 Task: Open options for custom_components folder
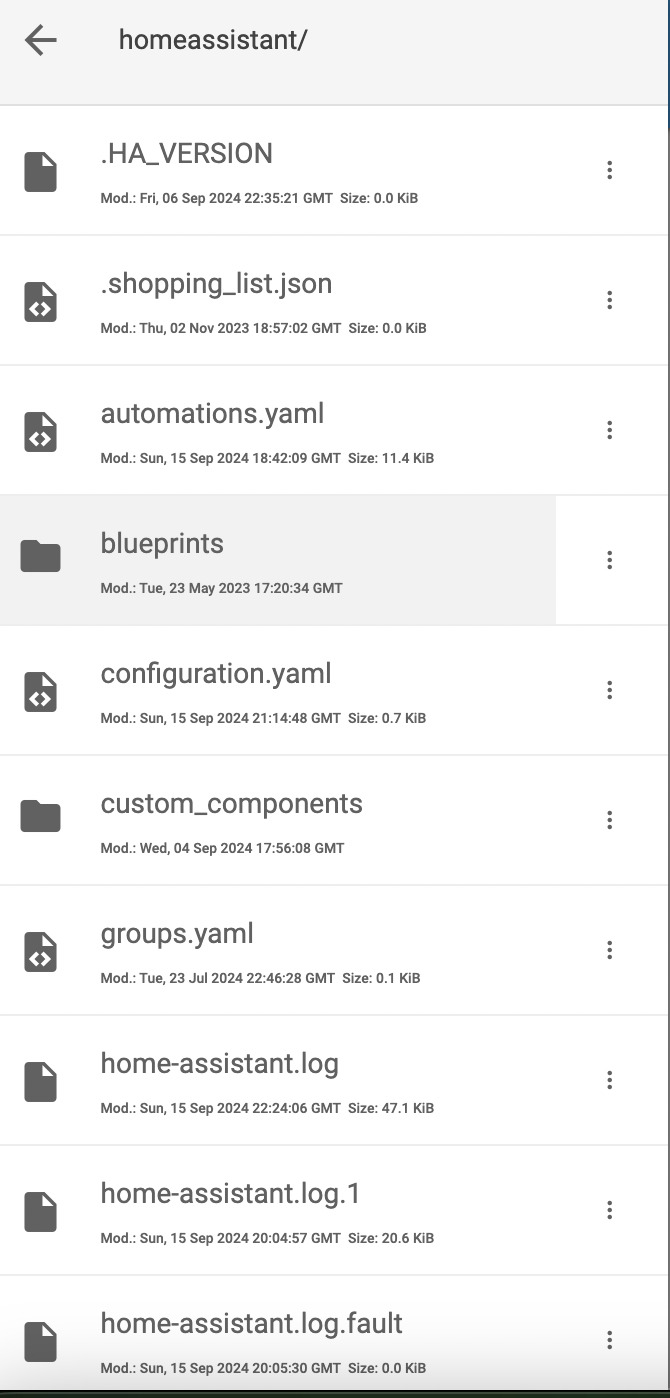[609, 820]
